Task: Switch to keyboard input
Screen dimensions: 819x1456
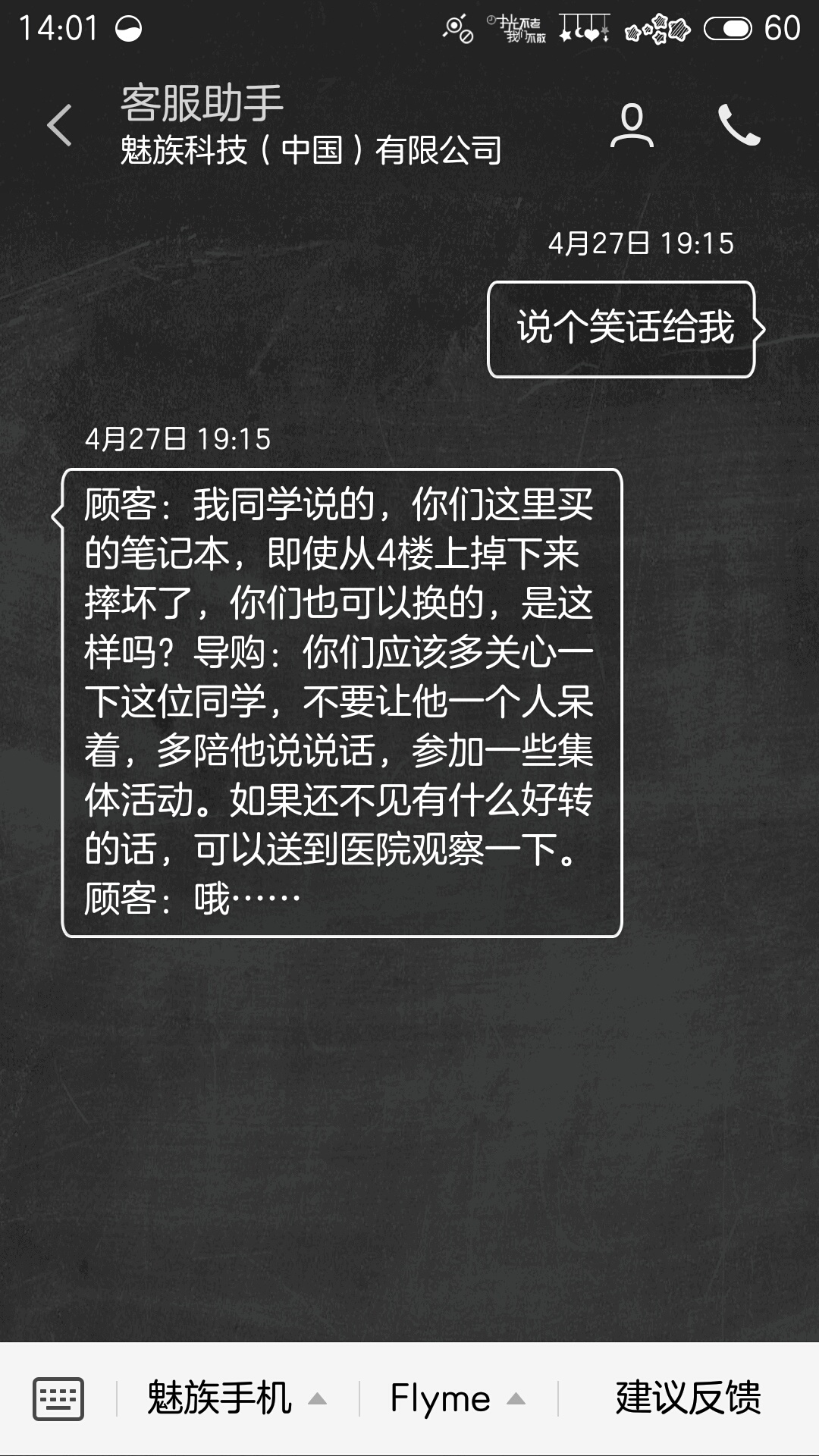Action: click(x=58, y=1398)
